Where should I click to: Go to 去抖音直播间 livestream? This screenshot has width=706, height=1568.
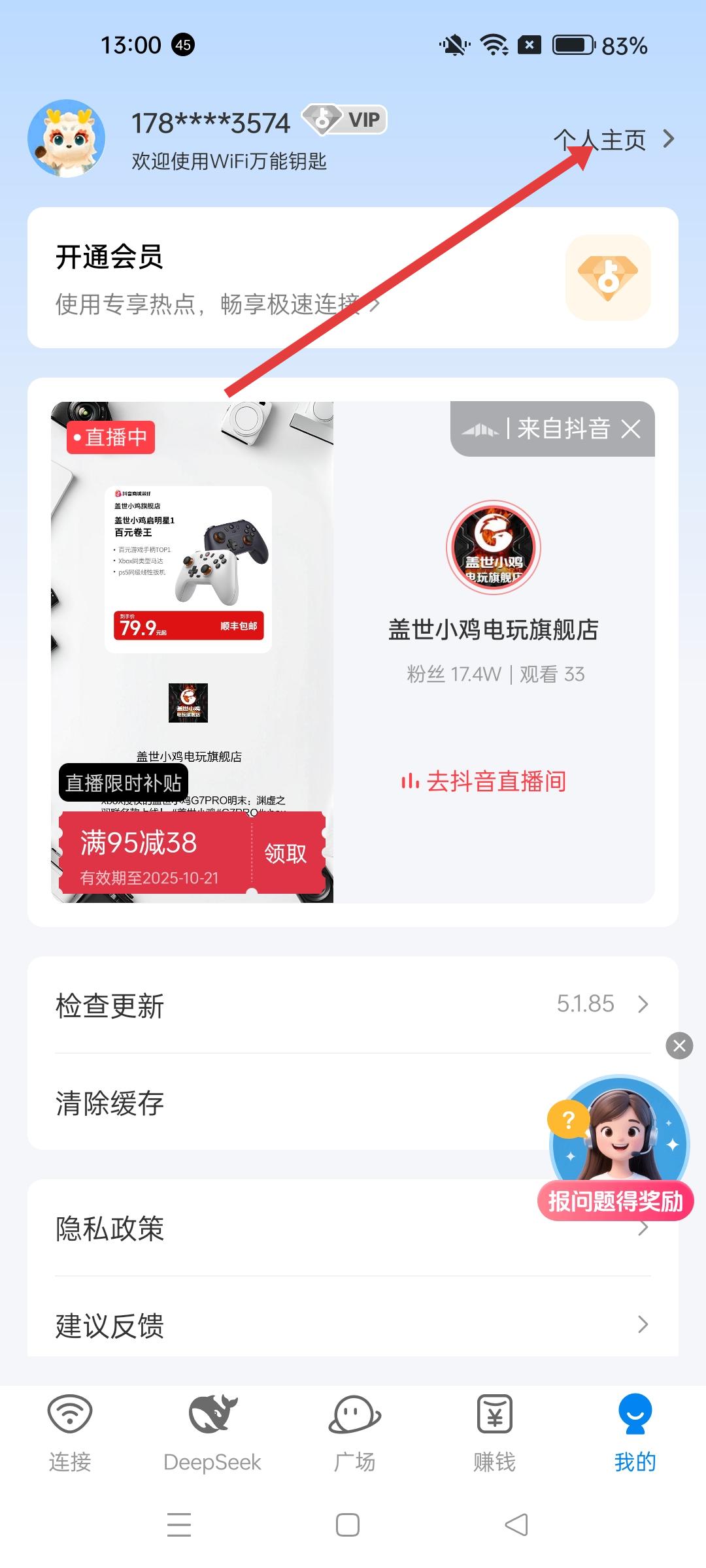(x=484, y=781)
